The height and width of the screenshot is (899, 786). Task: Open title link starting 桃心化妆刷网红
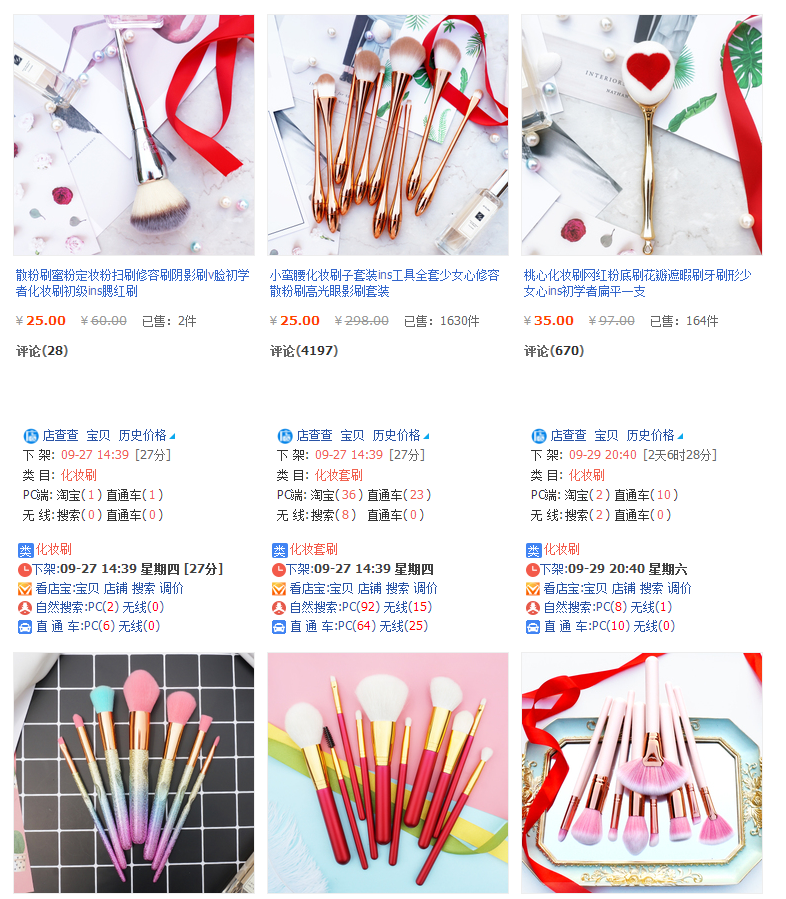pos(637,283)
